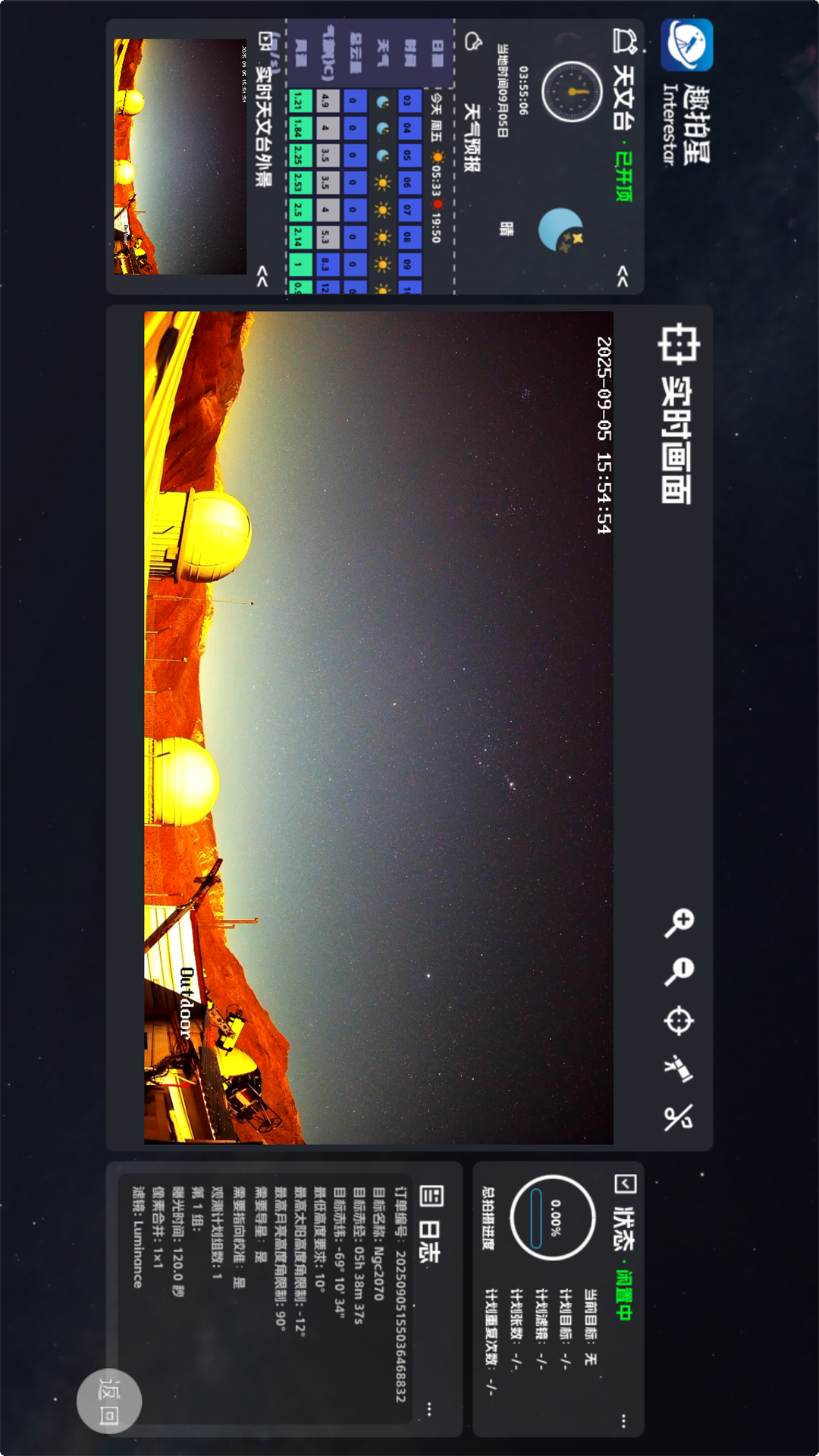Tap the 返回 back button
The width and height of the screenshot is (819, 1456).
tap(109, 1401)
